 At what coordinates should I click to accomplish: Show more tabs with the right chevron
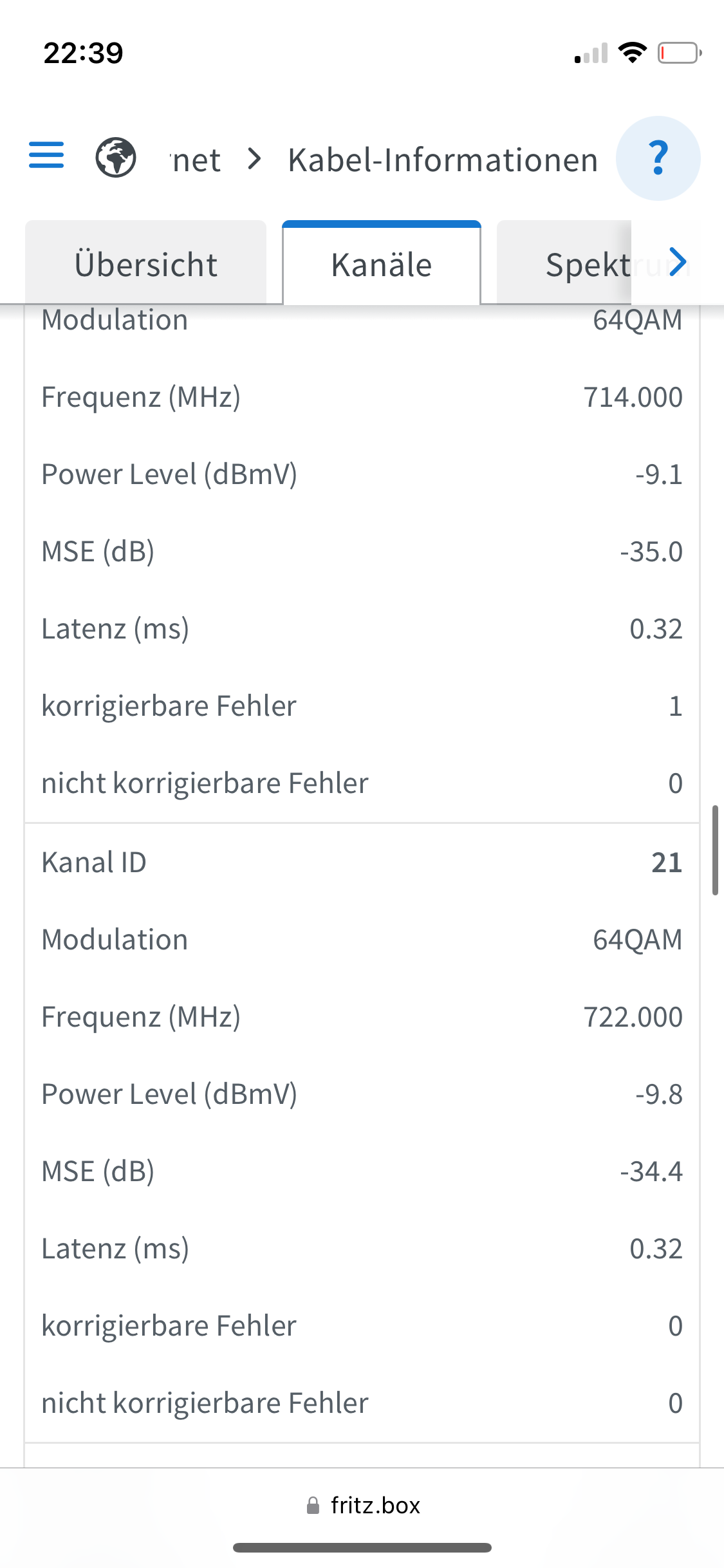pos(678,263)
